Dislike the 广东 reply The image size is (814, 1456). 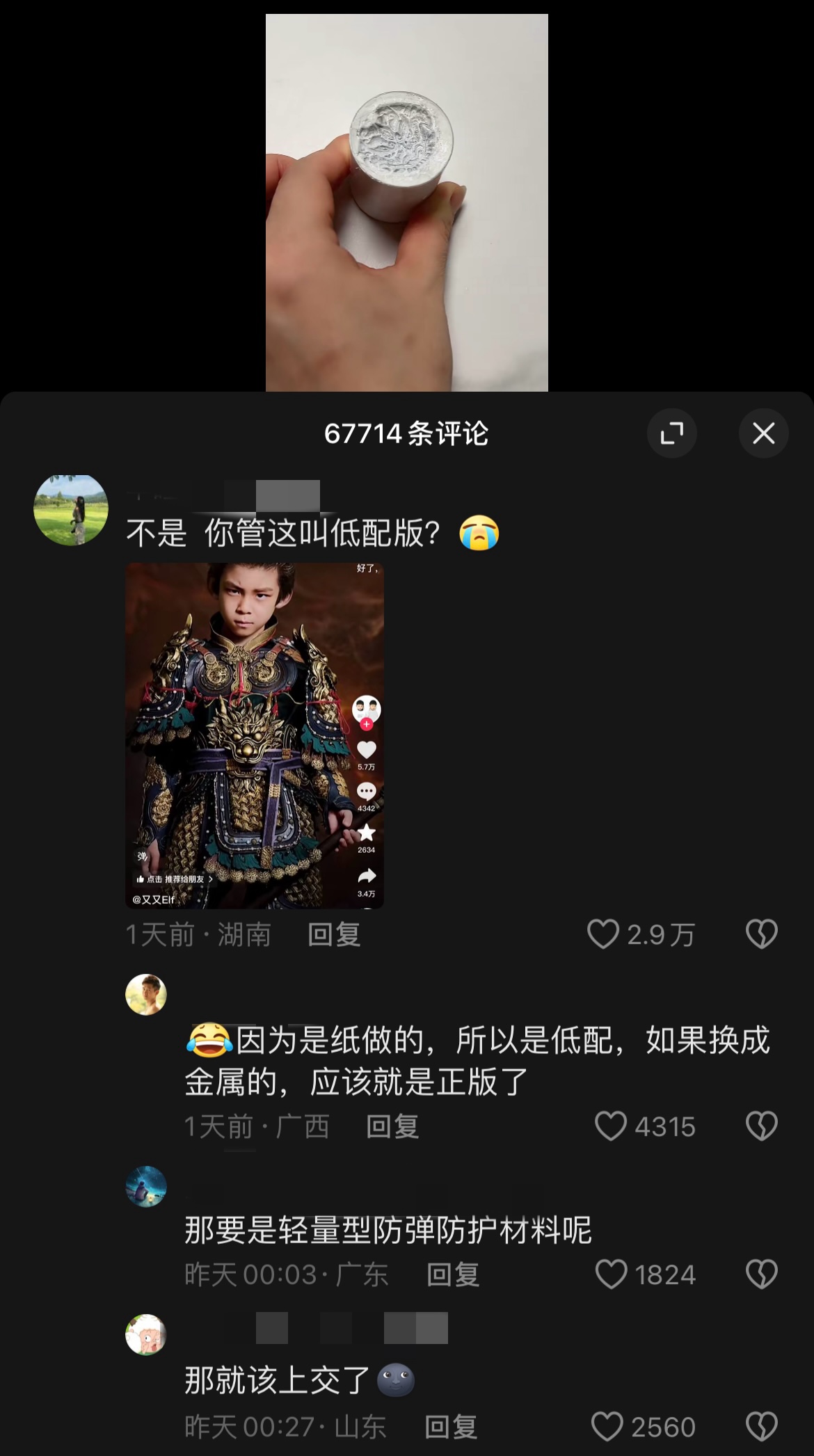[x=761, y=1274]
